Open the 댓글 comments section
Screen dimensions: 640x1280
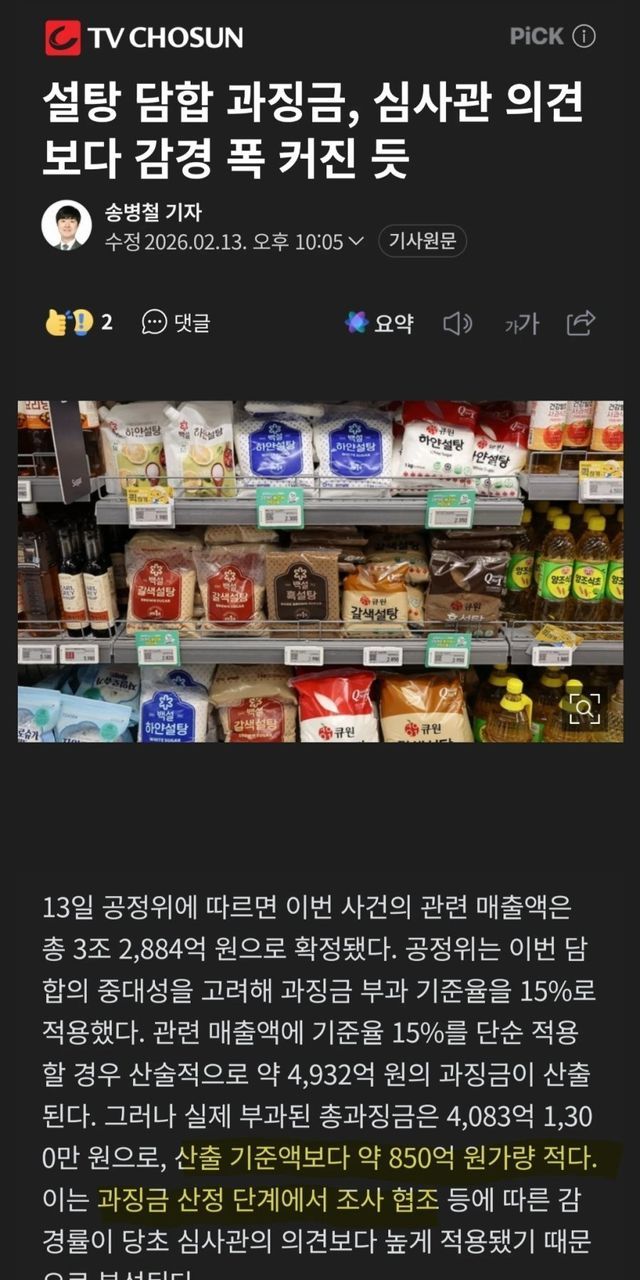coord(176,323)
